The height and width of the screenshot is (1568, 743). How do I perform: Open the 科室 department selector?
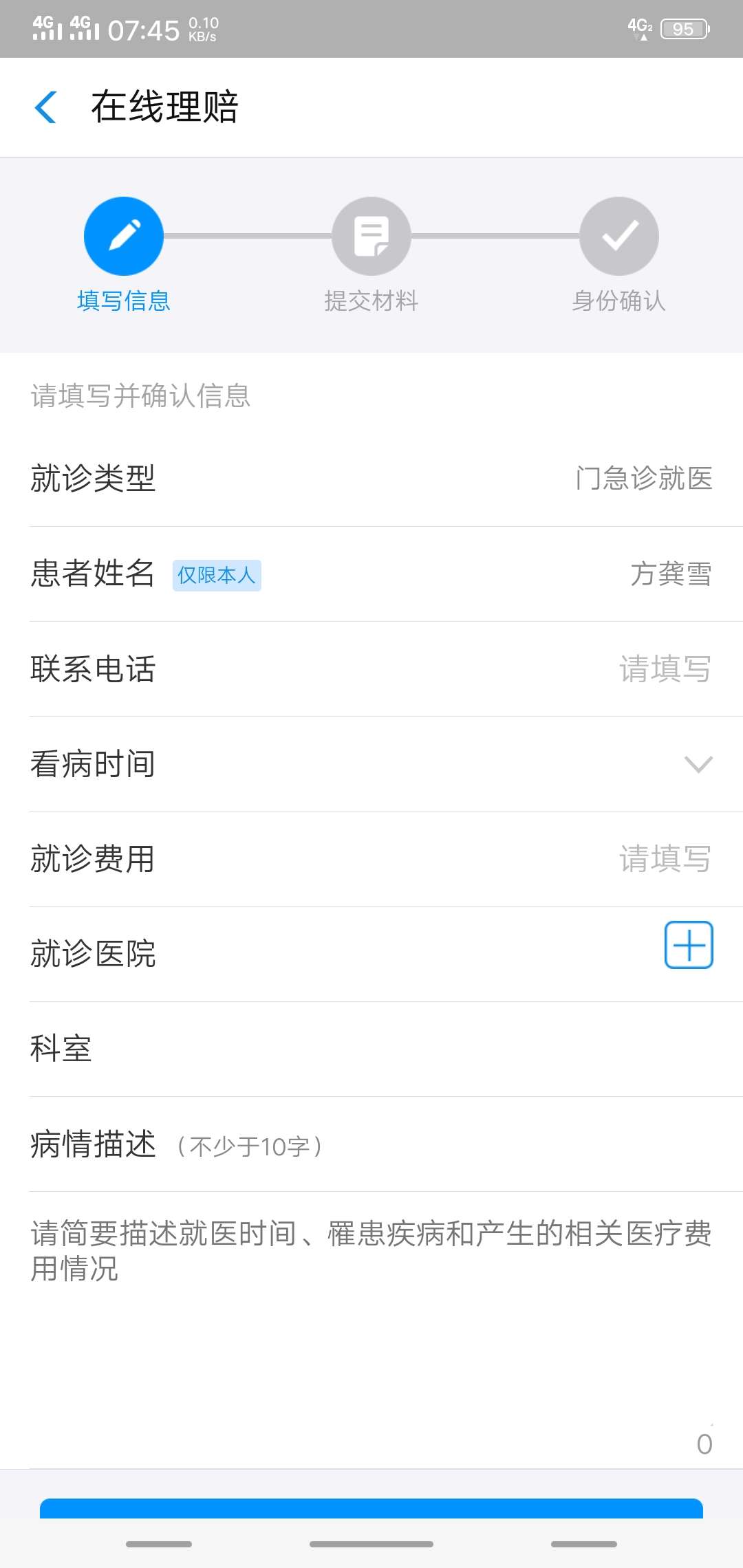(x=371, y=1047)
